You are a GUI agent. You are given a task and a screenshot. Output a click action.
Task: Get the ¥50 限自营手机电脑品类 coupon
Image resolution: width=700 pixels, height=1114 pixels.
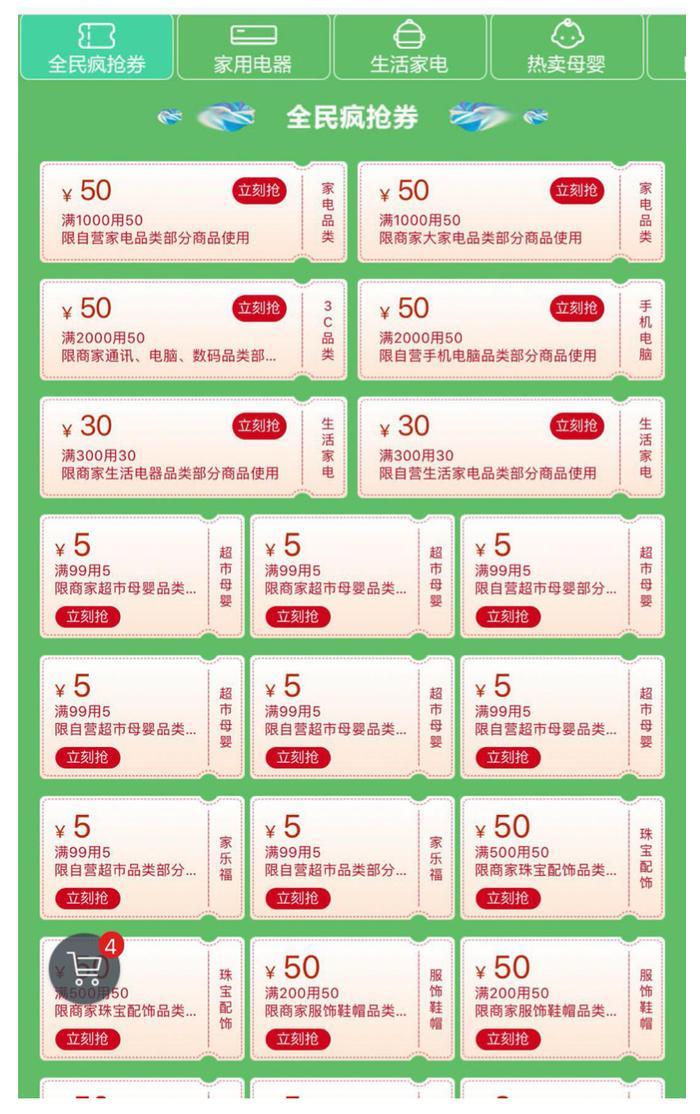(x=577, y=308)
